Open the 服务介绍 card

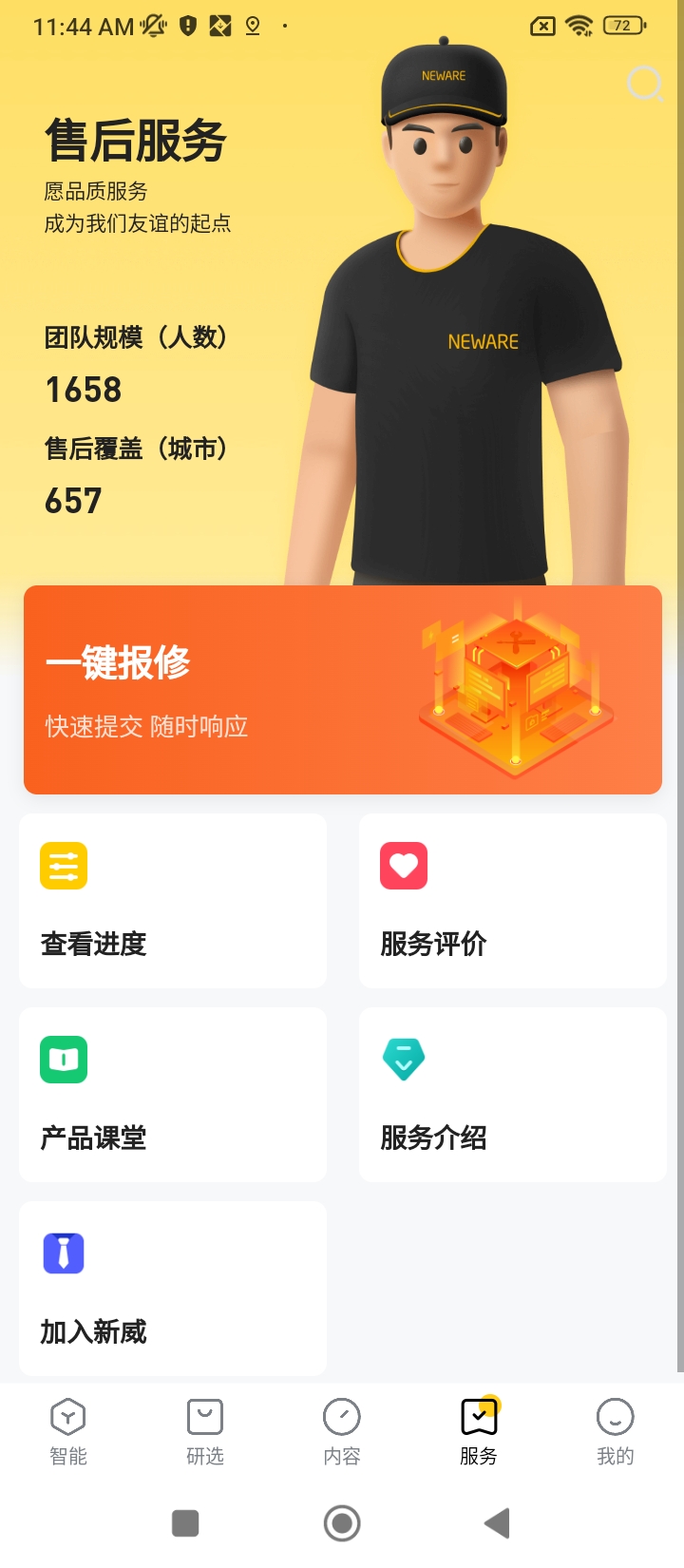click(x=512, y=1094)
